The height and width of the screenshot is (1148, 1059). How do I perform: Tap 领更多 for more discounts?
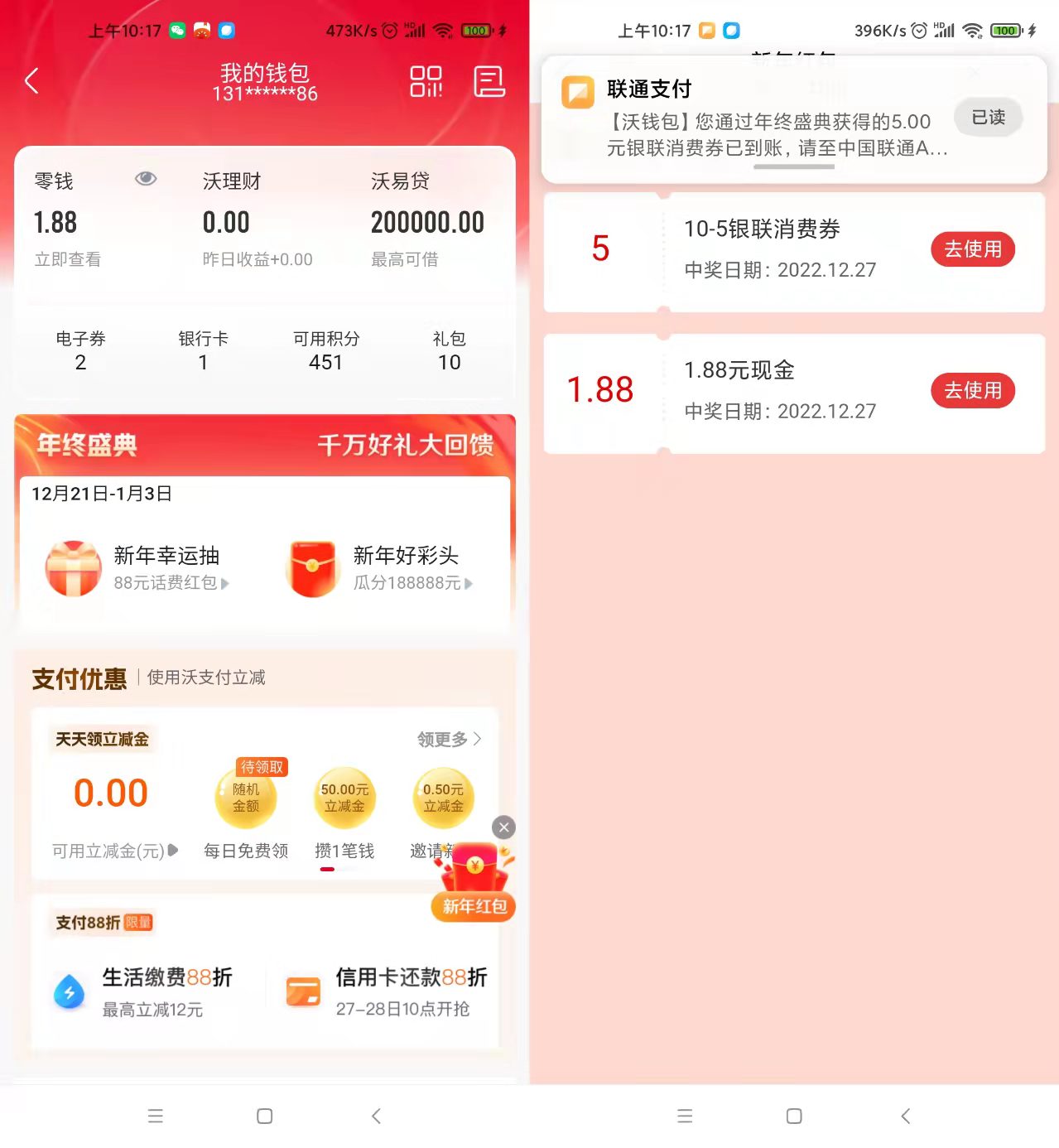coord(449,739)
